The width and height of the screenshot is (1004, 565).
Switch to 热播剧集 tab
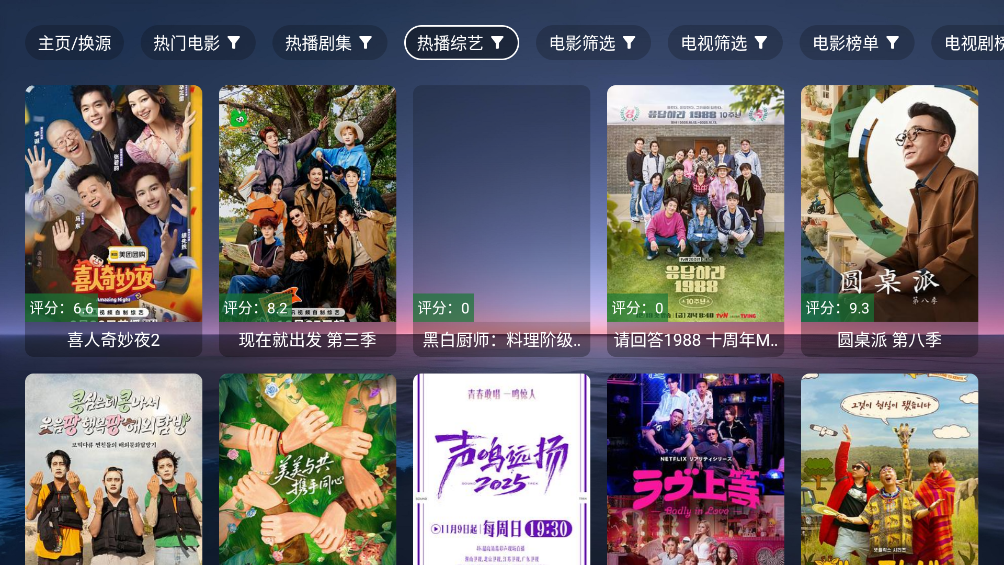coord(329,43)
